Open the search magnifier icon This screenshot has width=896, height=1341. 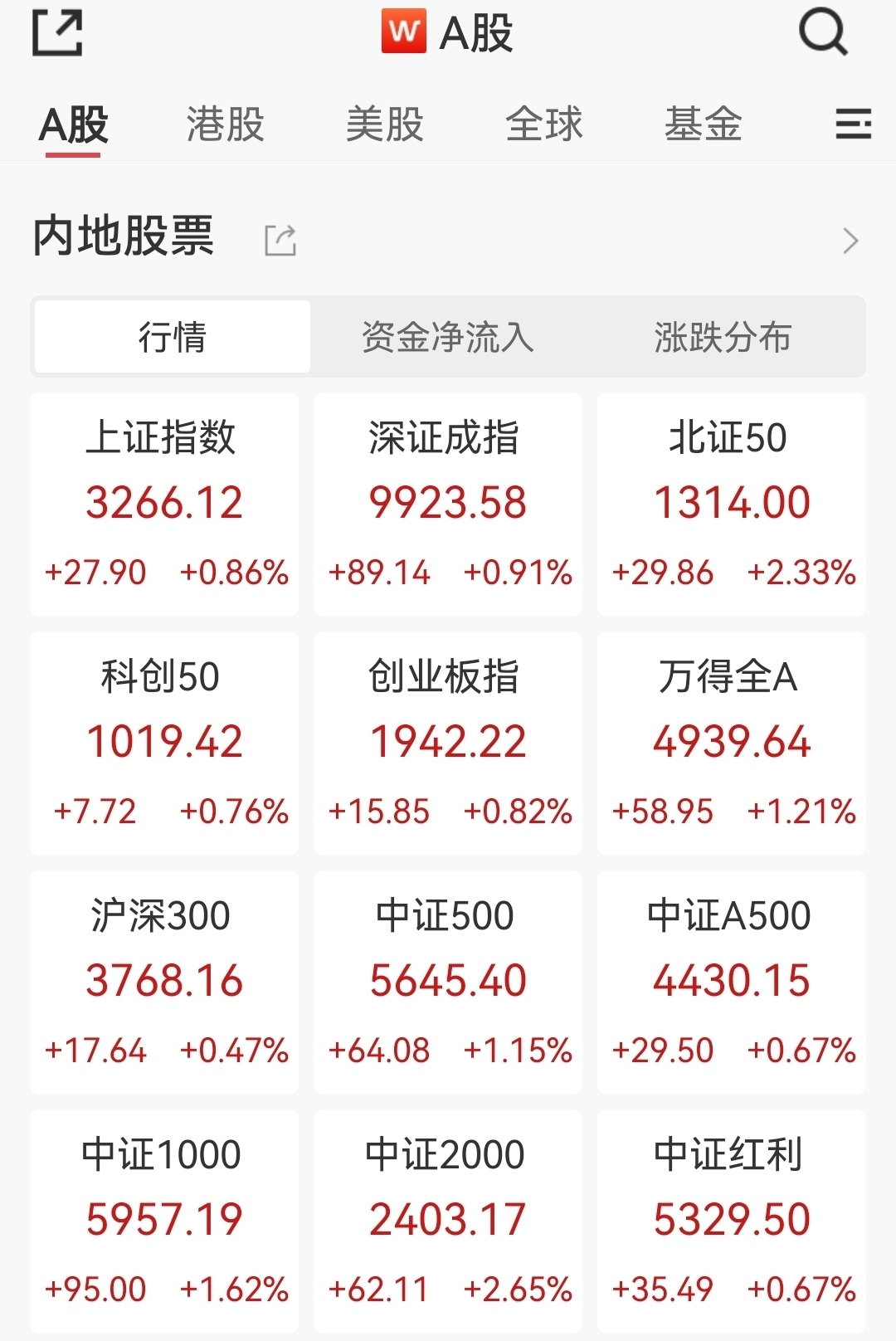pos(822,33)
